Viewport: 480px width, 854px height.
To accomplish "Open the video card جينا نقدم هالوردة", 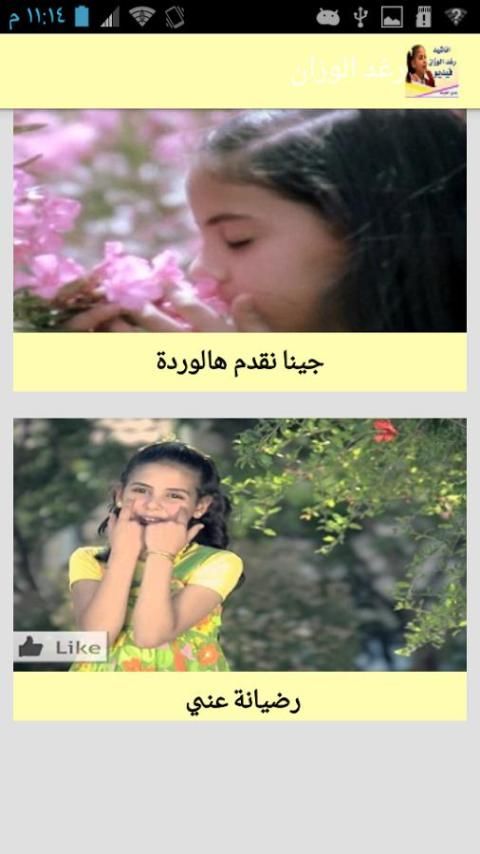I will (240, 251).
